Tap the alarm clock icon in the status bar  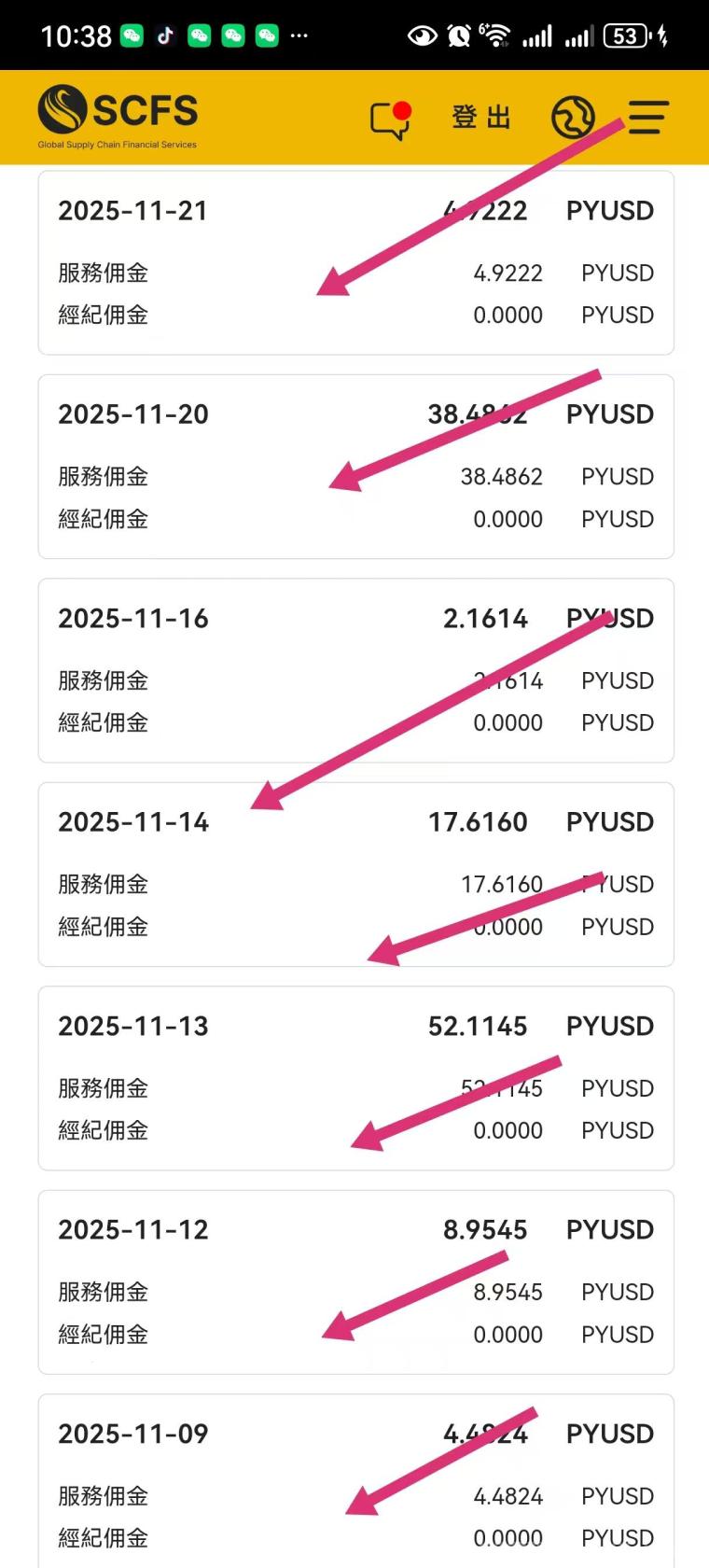tap(458, 35)
